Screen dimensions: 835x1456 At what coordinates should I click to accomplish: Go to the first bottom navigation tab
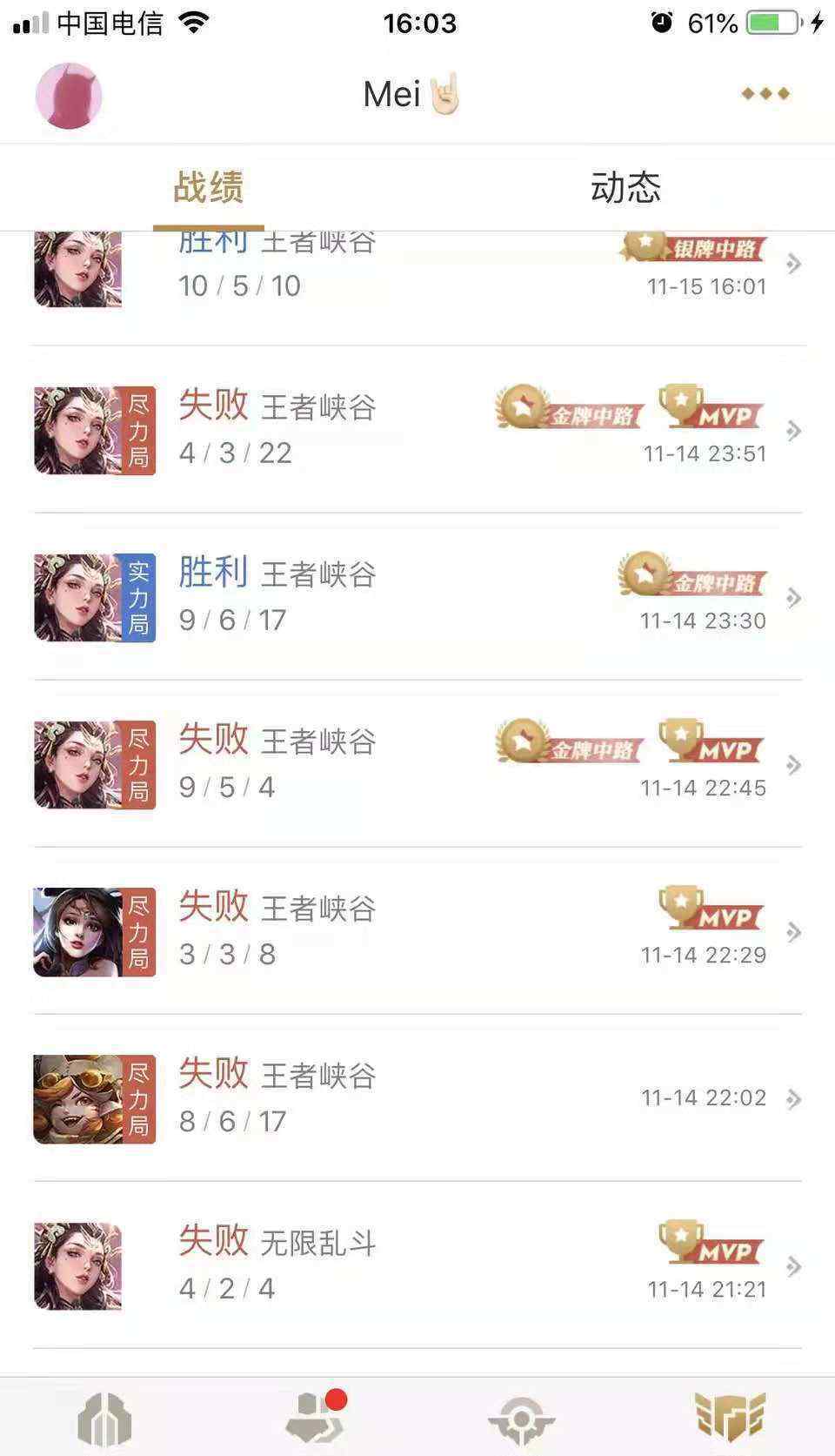click(x=104, y=1419)
